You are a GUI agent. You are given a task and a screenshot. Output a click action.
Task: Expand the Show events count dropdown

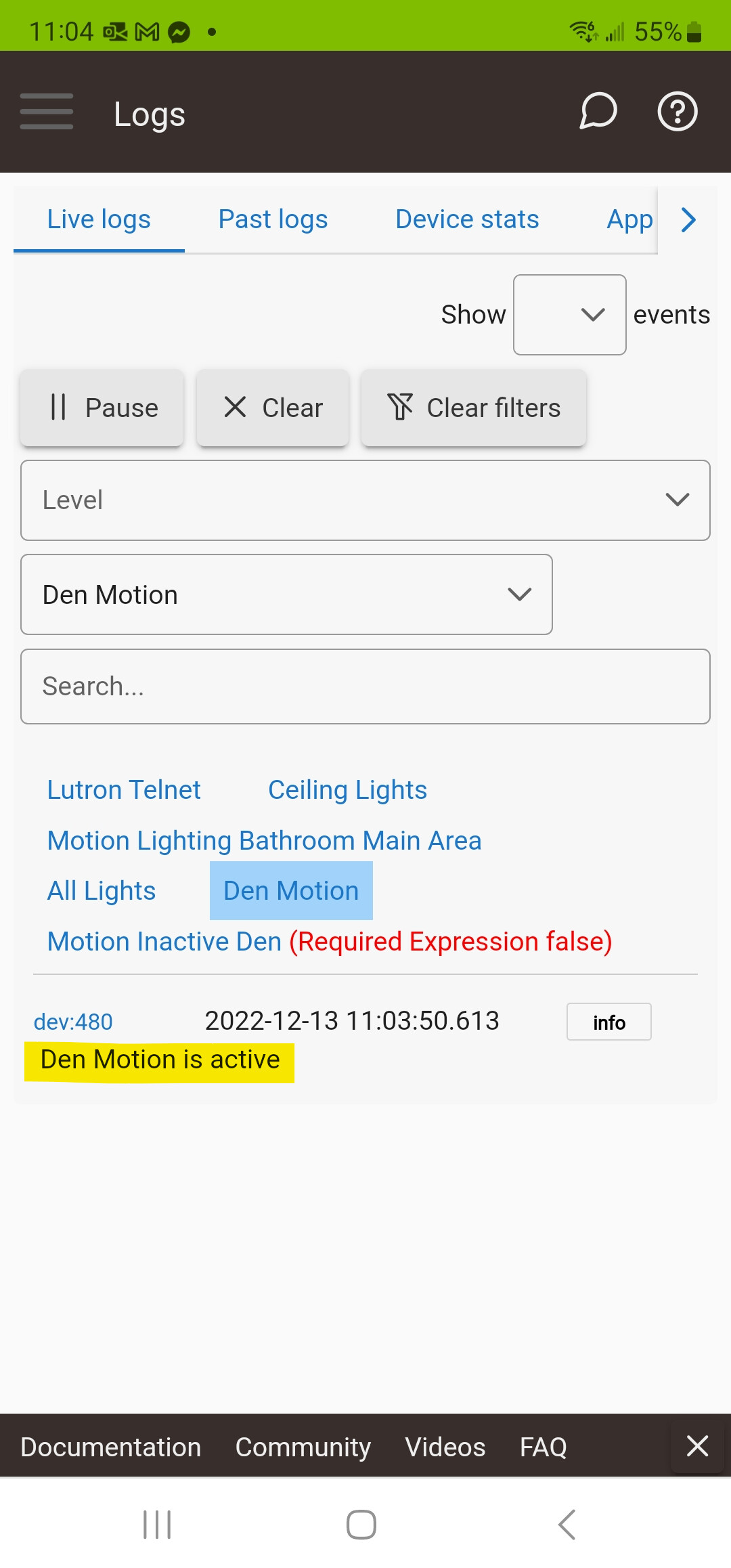point(570,315)
